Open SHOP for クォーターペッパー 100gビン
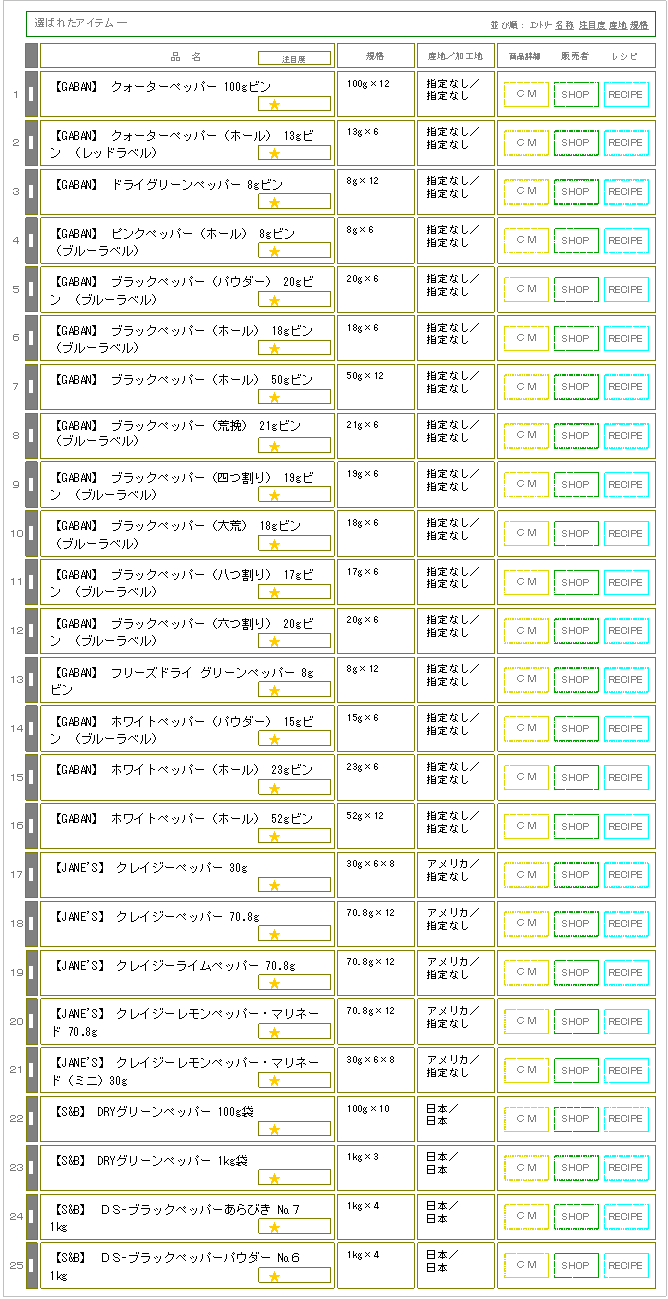668x1299 pixels. tap(576, 94)
